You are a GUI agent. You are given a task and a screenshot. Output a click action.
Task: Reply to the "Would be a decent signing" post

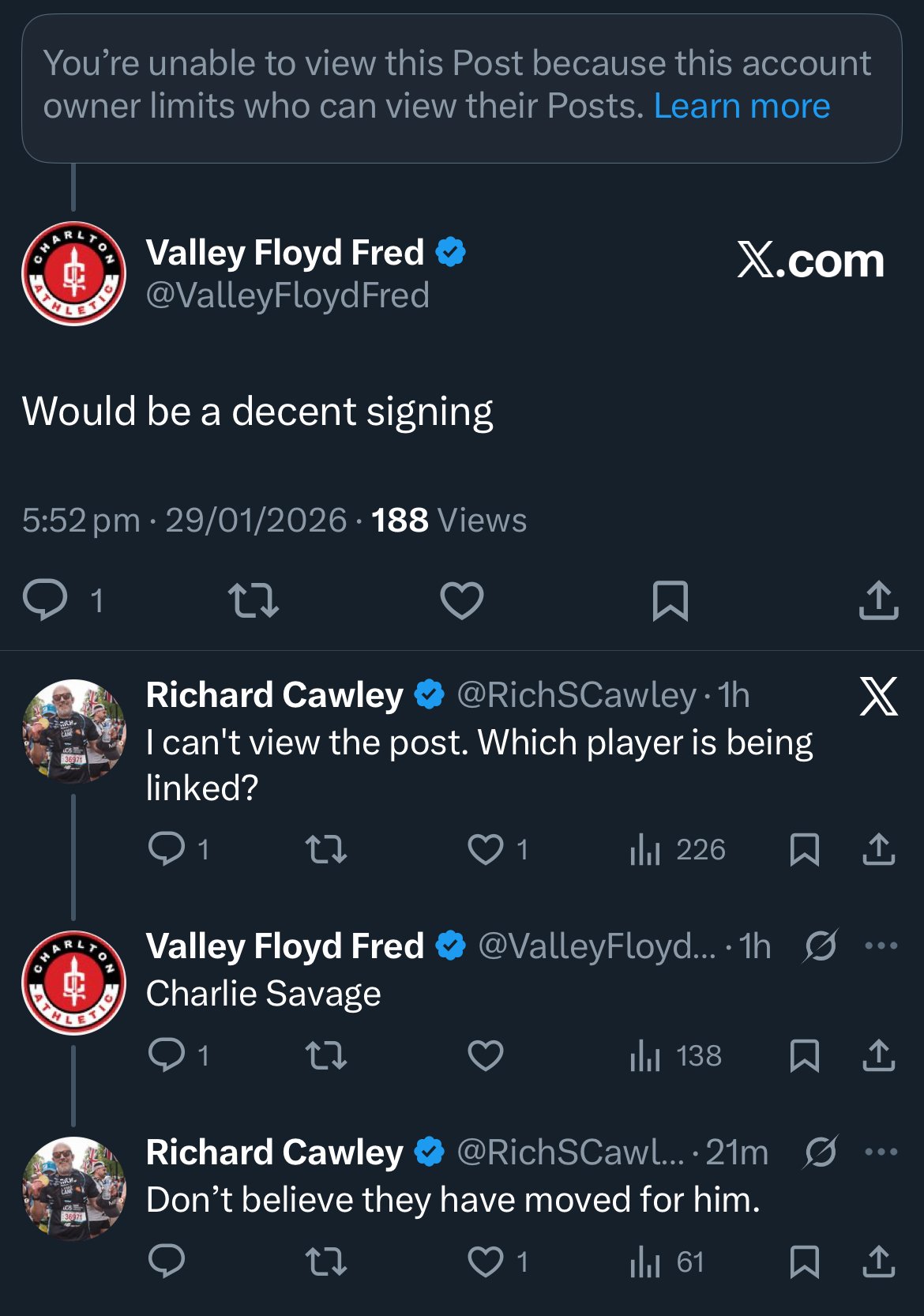pyautogui.click(x=45, y=600)
